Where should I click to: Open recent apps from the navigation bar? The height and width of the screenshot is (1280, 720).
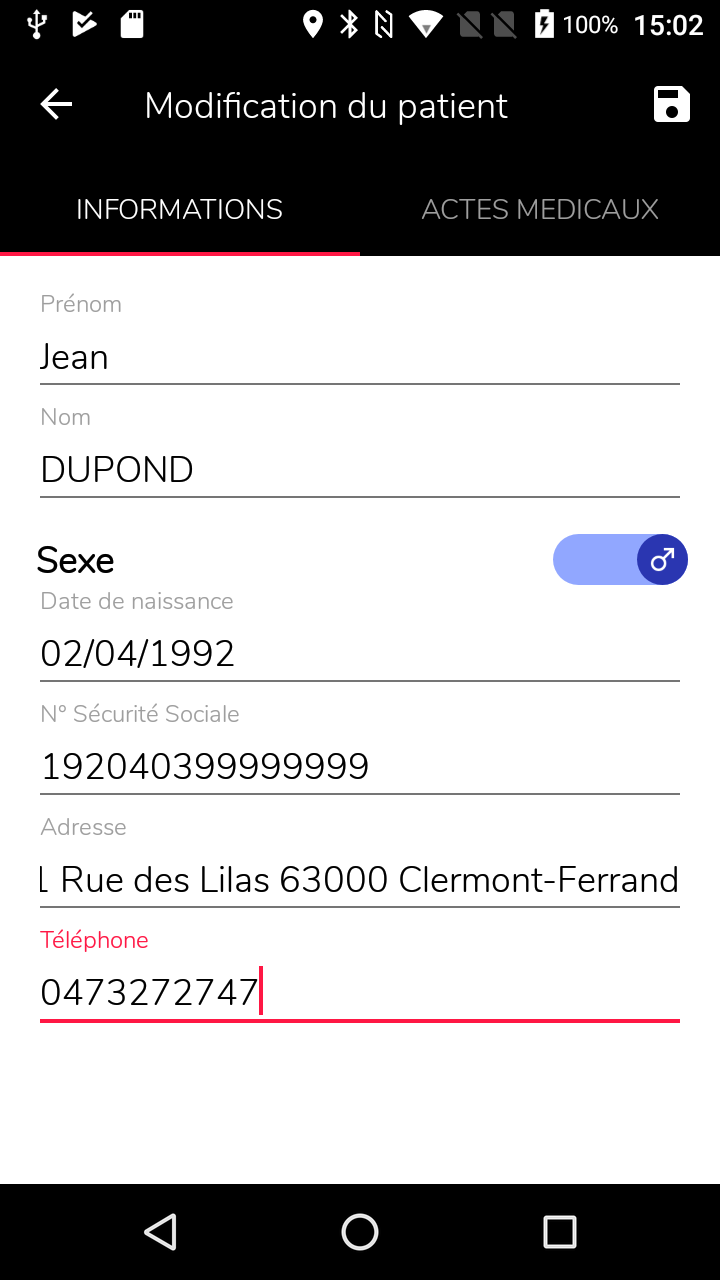[x=560, y=1232]
